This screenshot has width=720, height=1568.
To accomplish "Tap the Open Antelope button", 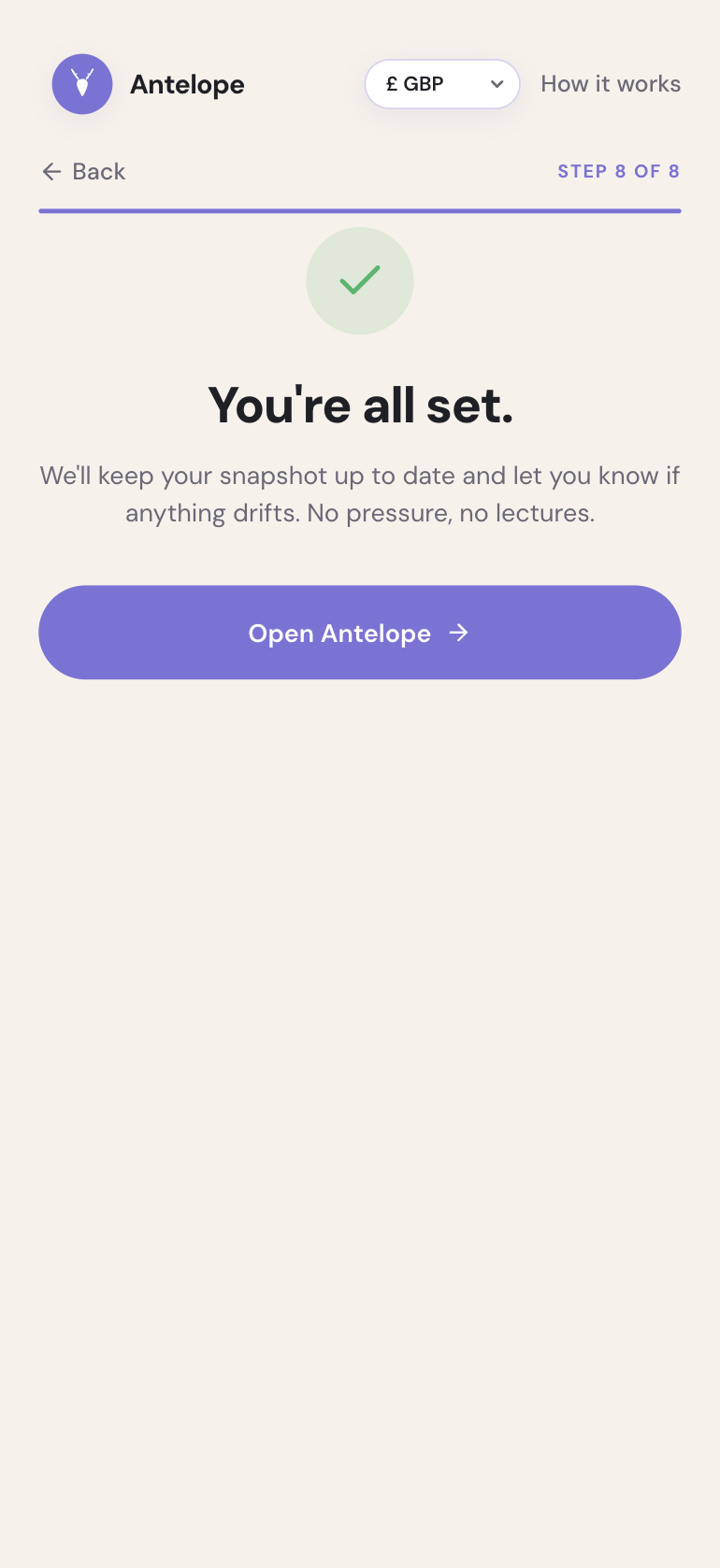I will pos(360,633).
